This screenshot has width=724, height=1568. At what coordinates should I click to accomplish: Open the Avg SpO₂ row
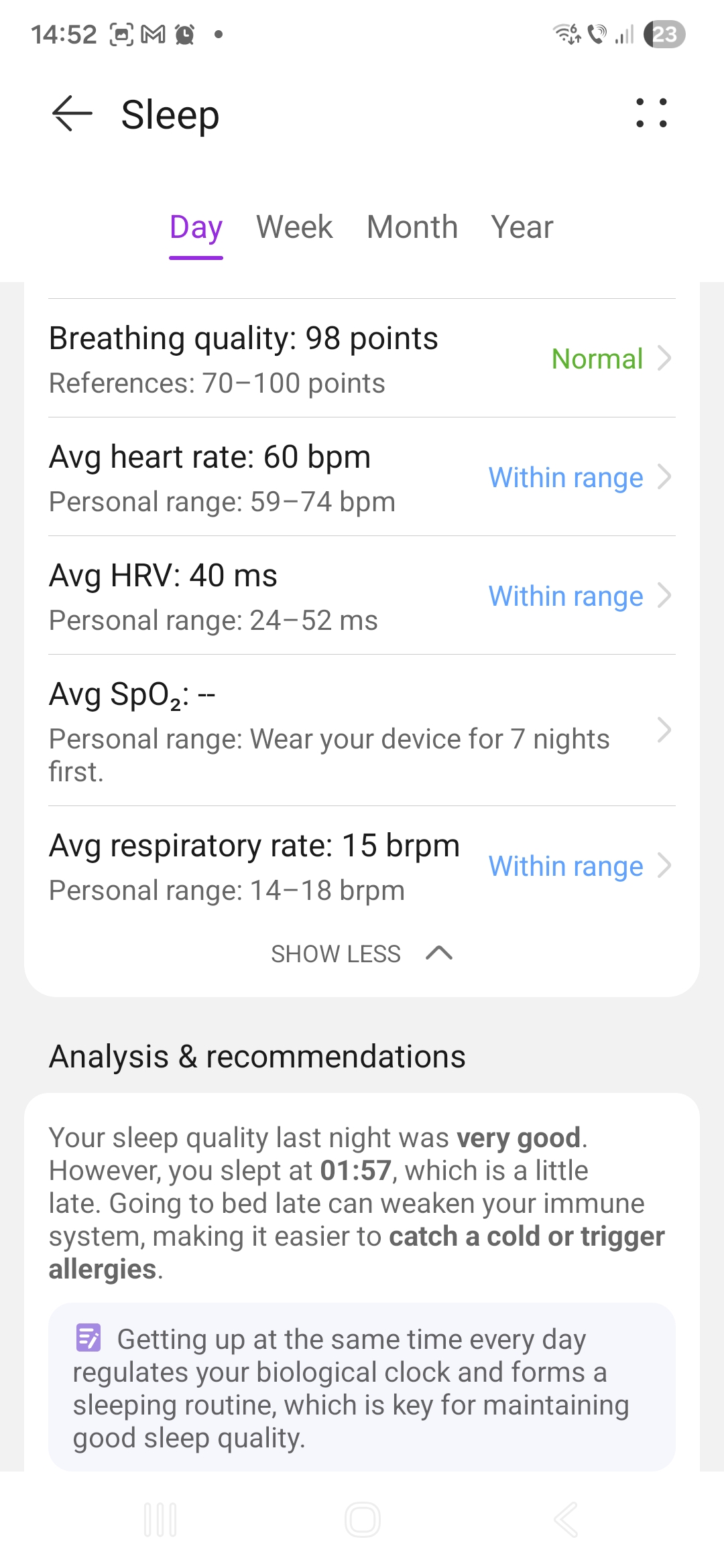[362, 730]
